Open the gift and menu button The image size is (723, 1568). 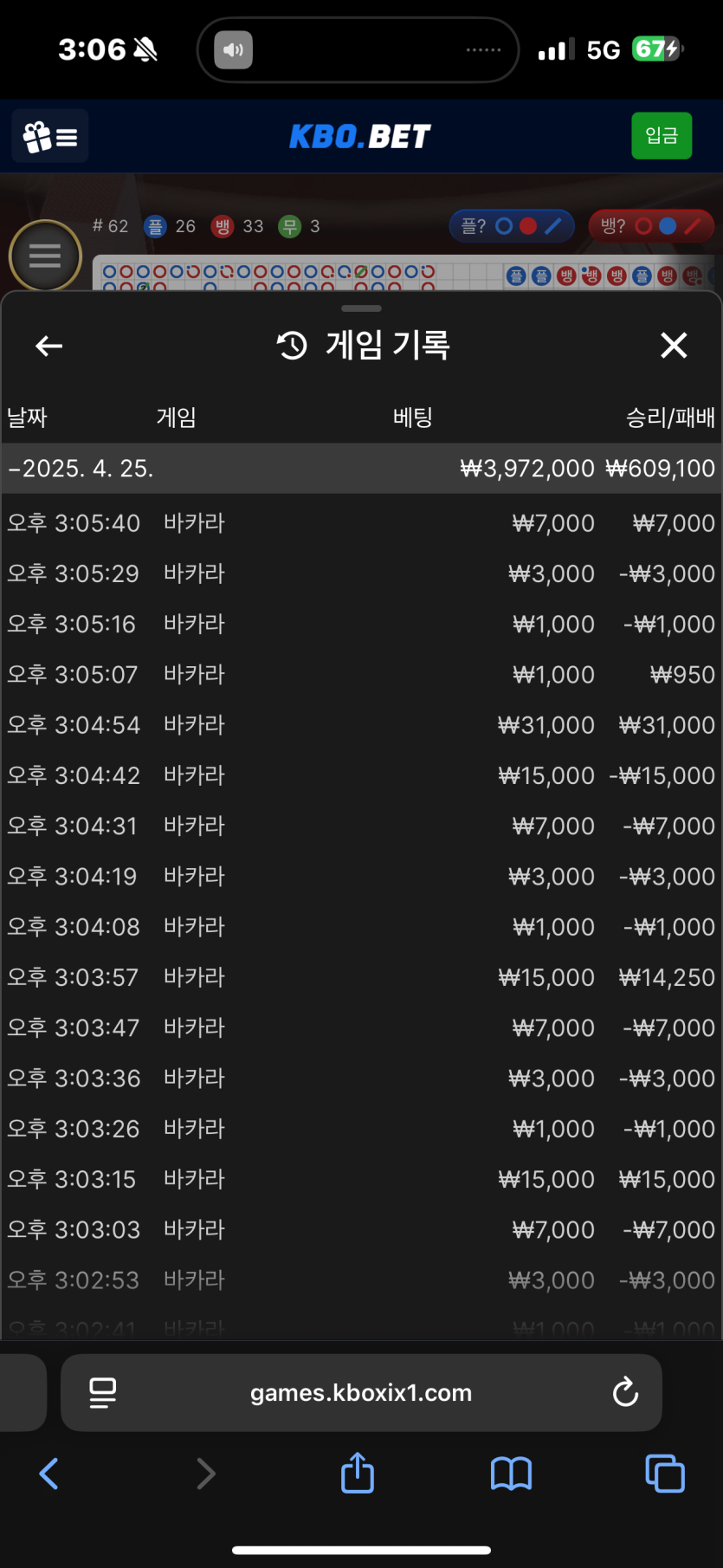point(50,136)
